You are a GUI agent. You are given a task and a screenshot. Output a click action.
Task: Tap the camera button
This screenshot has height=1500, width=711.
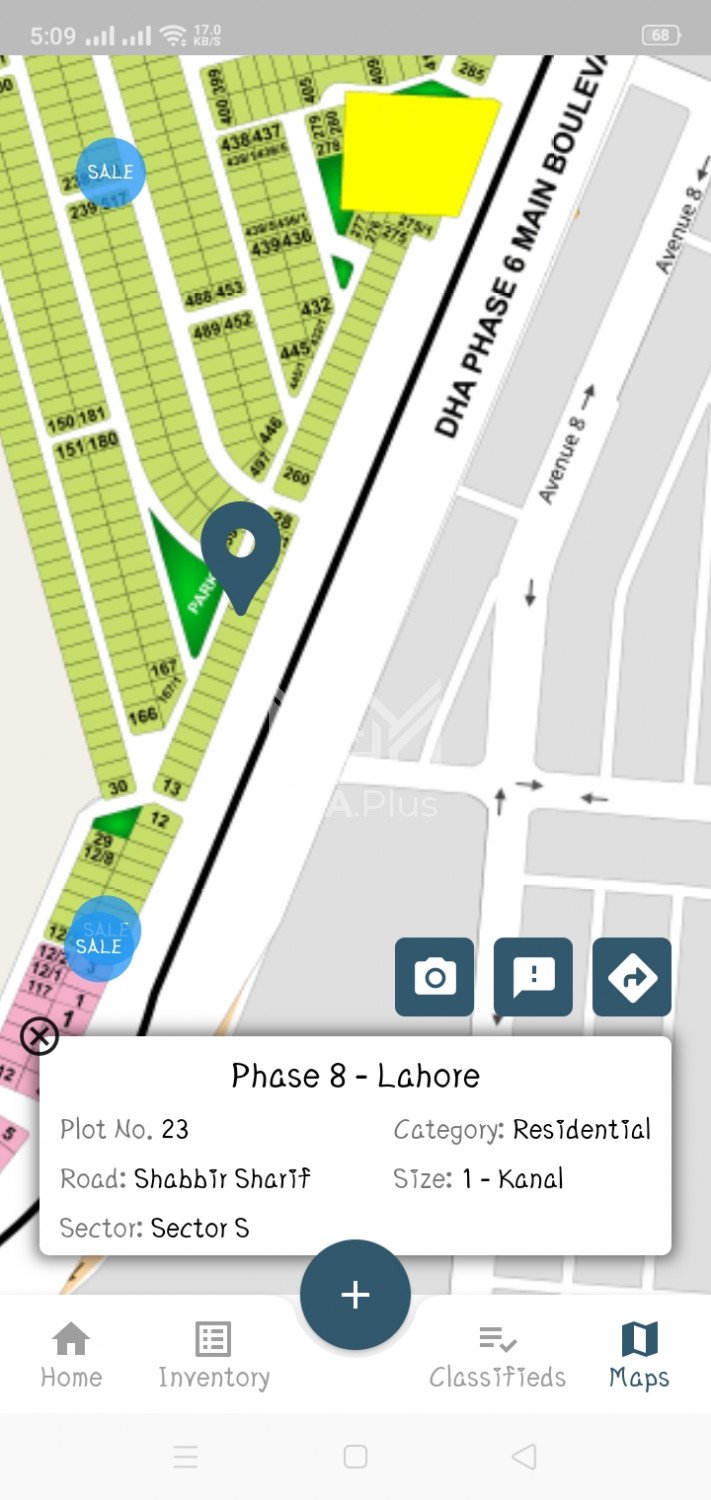click(x=434, y=977)
